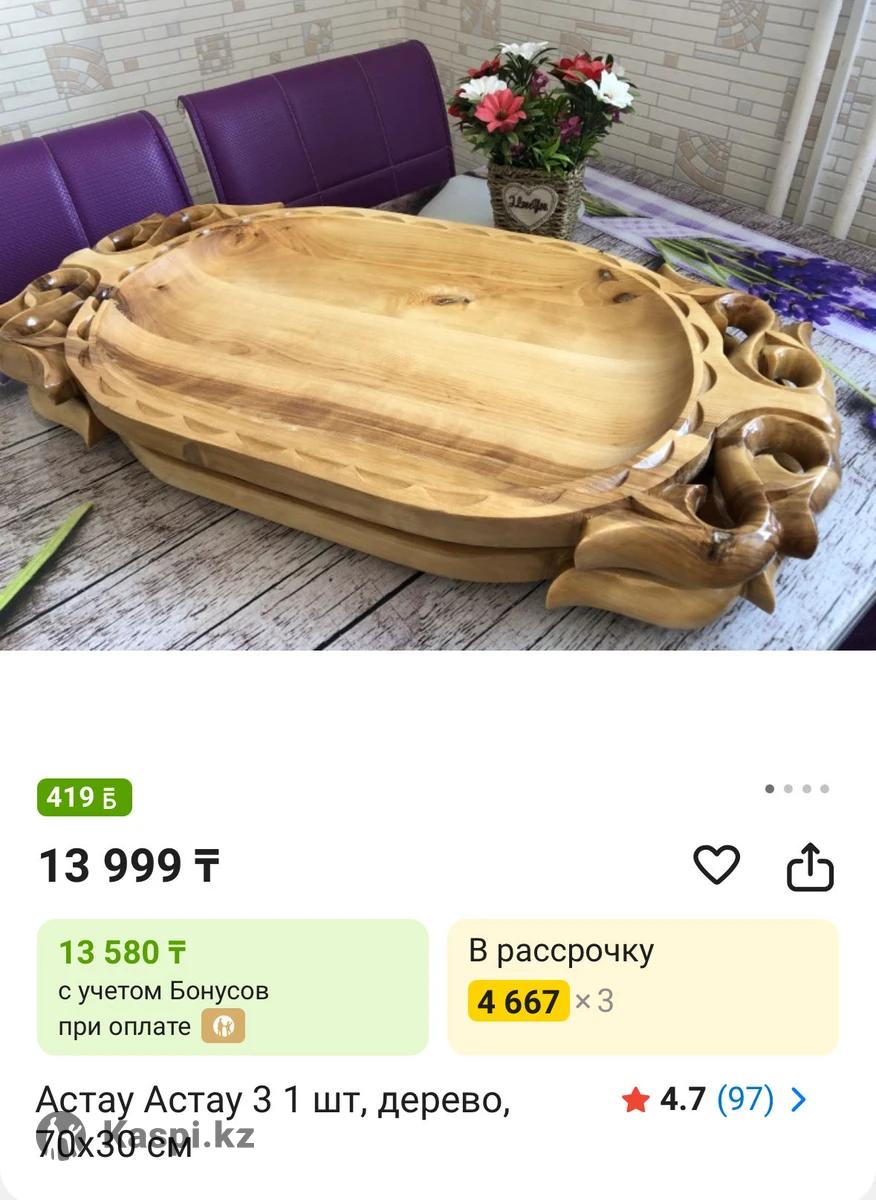Select the В рассрочку 4 667 ×3 option
876x1200 pixels.
[642, 986]
